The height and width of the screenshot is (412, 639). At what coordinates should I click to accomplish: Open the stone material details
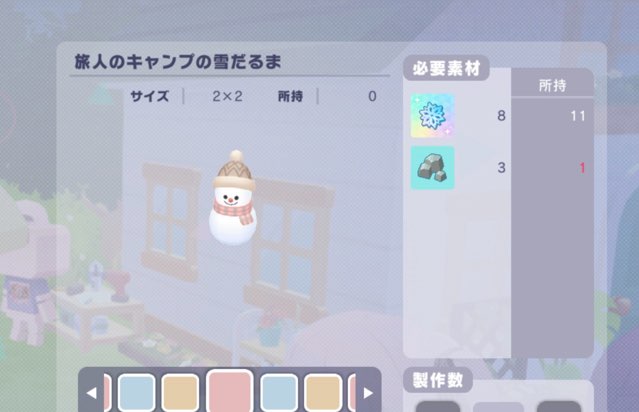[432, 167]
